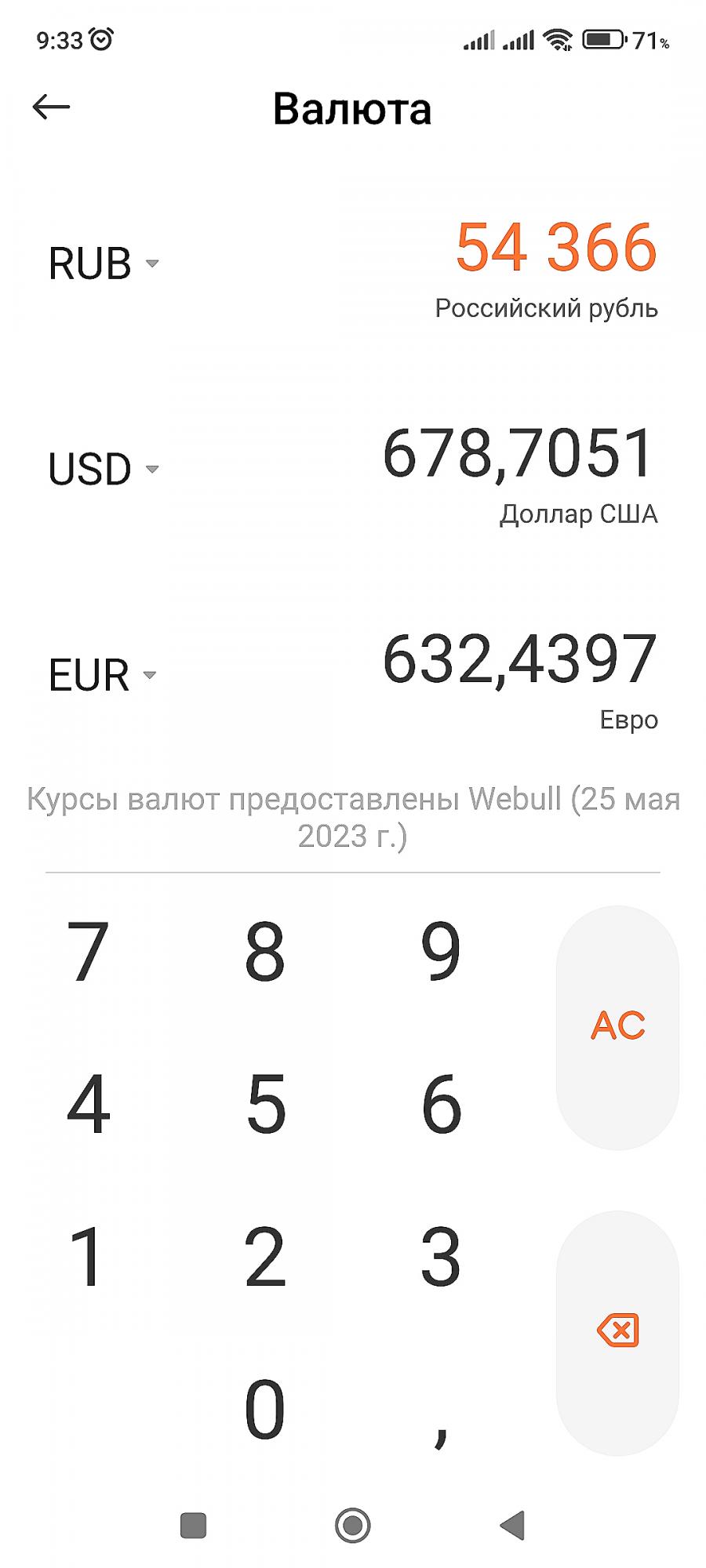Tap the 5 key
This screenshot has height=1568, width=706.
pos(264,1104)
